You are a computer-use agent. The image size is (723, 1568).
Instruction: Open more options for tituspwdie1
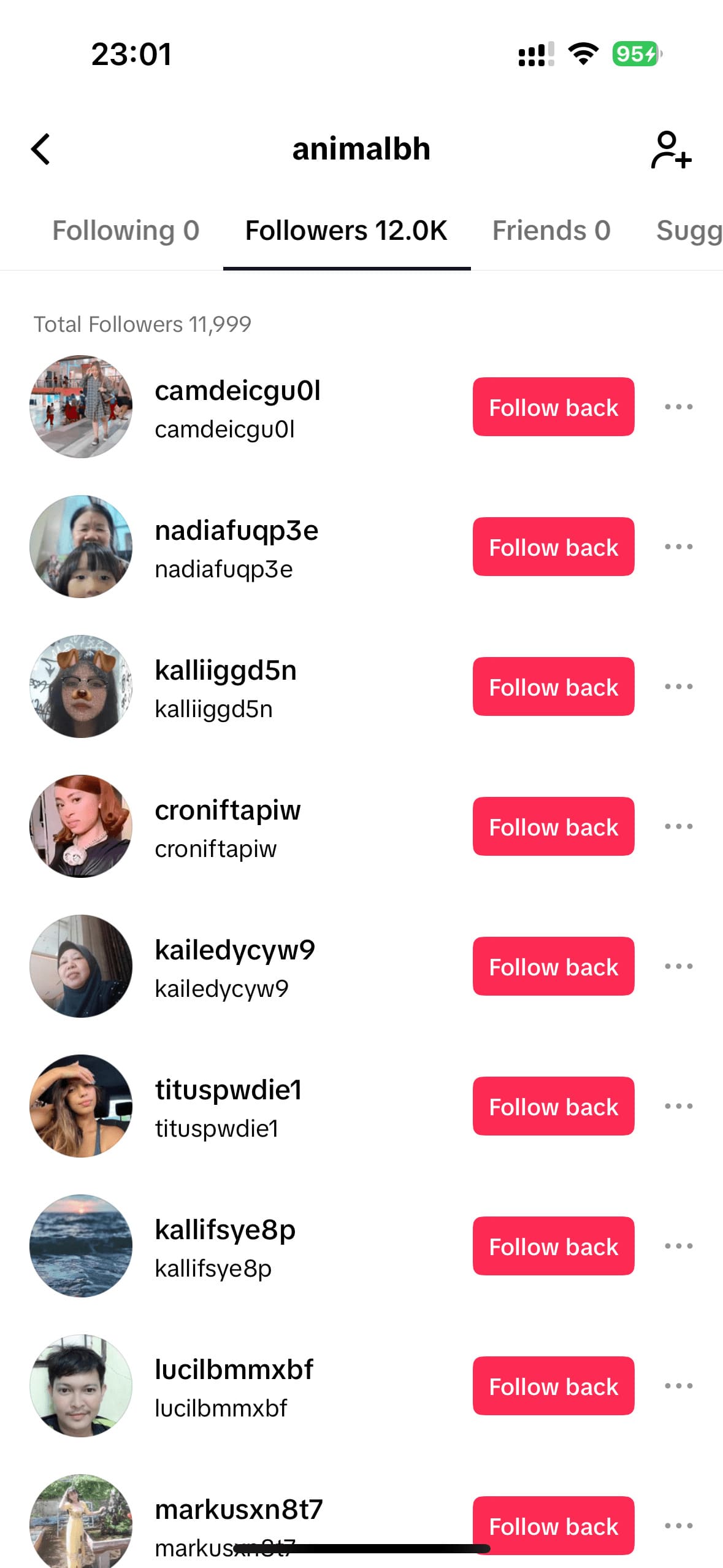pos(678,1106)
